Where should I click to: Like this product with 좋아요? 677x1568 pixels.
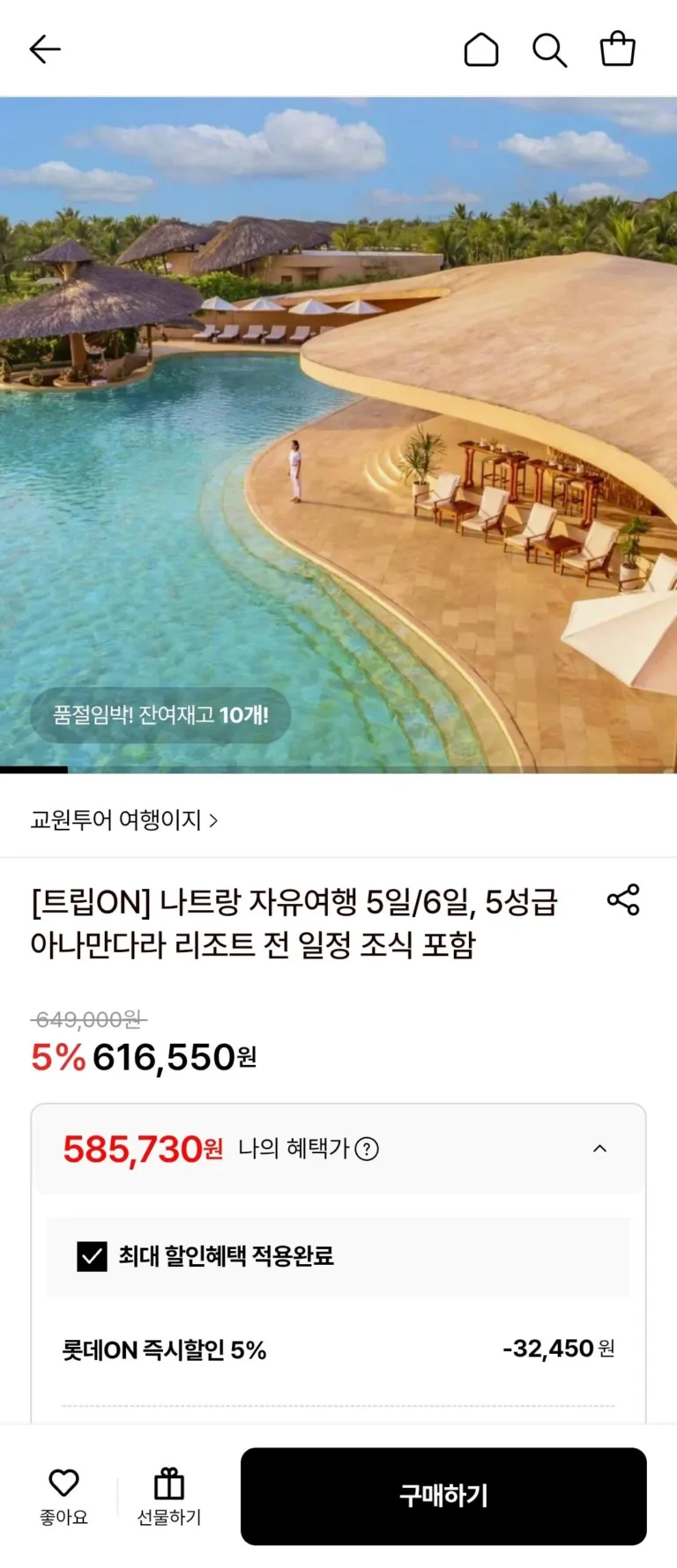point(63,1496)
